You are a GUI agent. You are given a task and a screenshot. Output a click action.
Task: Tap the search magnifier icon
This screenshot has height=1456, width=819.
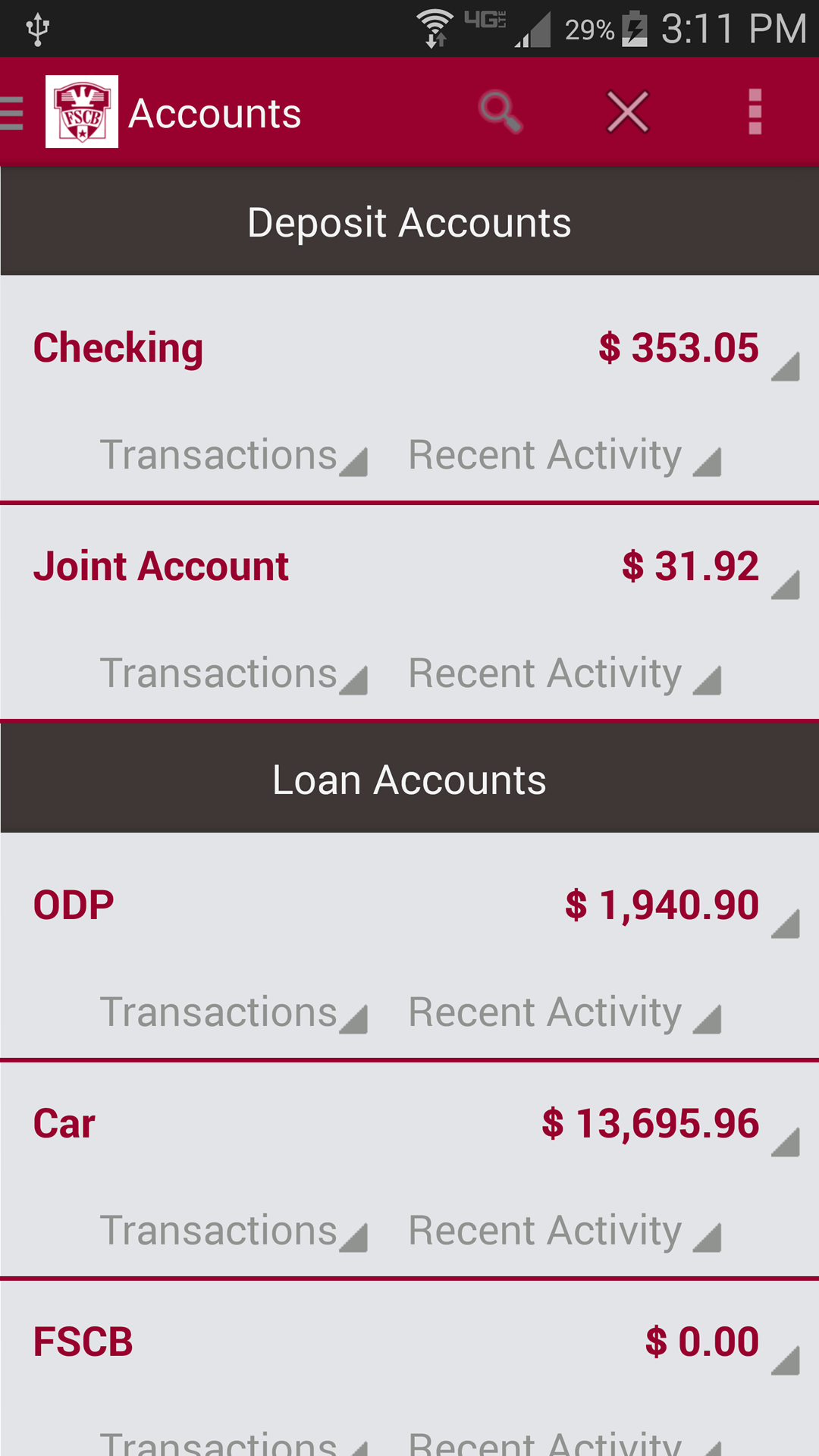pos(500,112)
